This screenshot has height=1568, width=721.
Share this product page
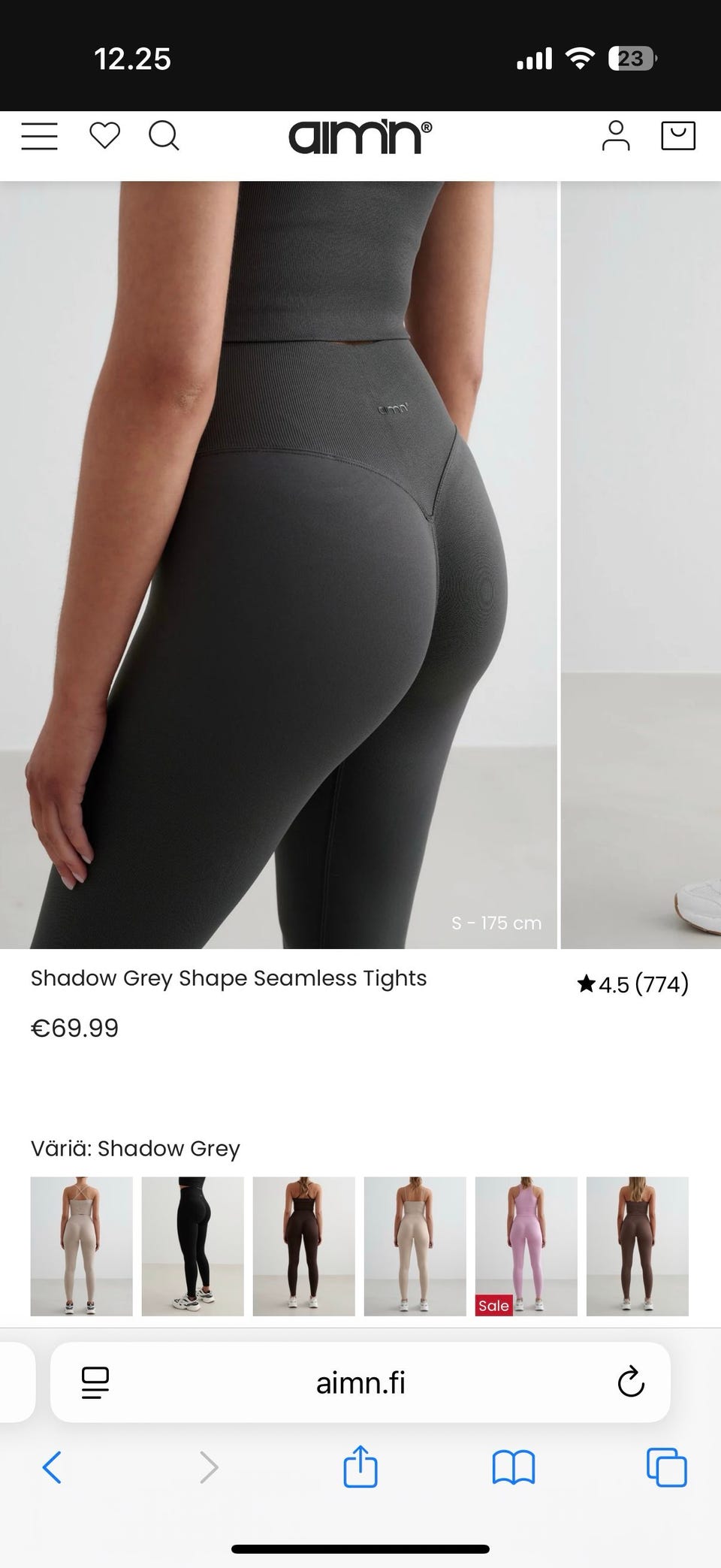tap(360, 1465)
